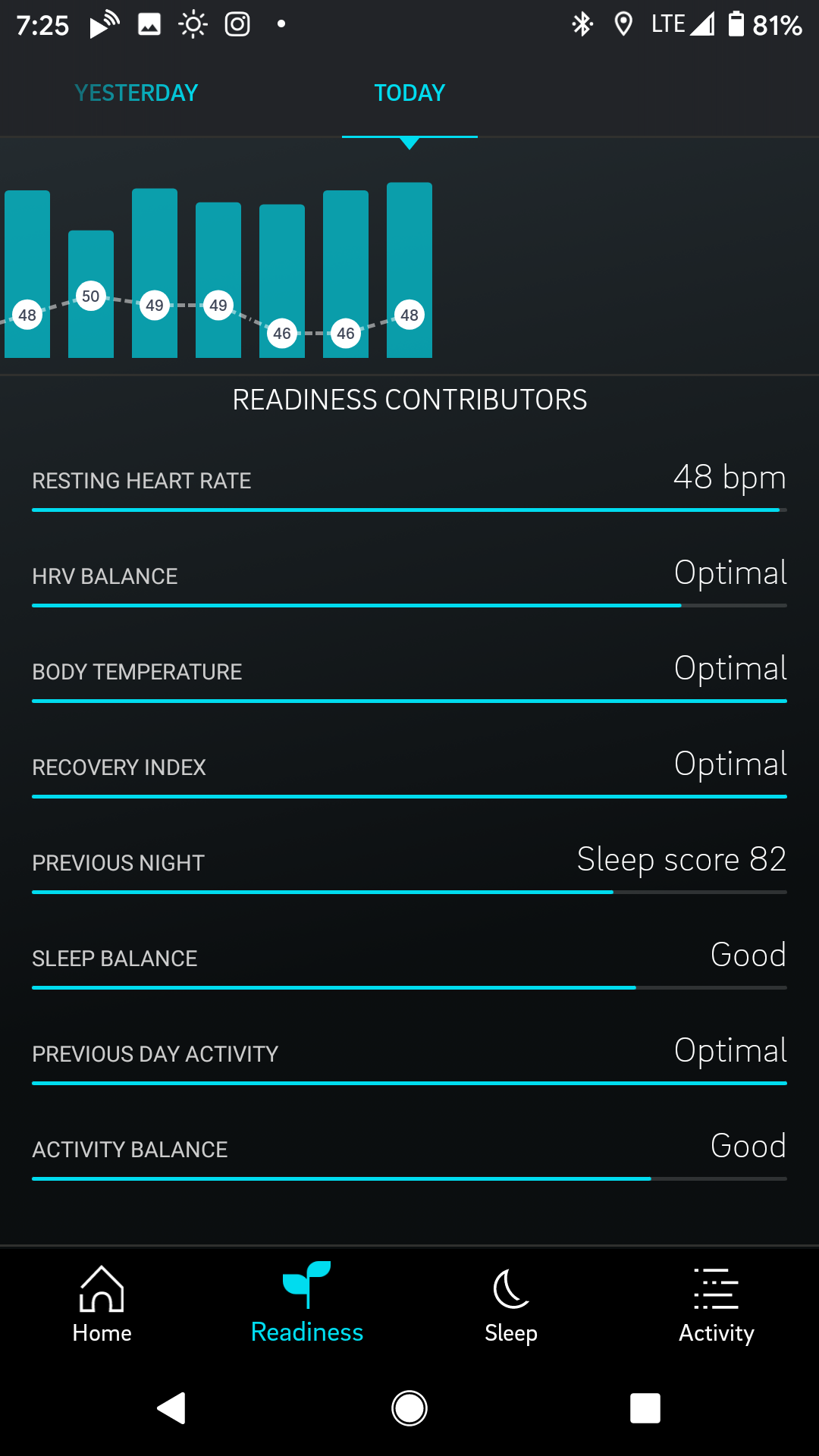Viewport: 819px width, 1456px height.
Task: Tap the Readiness tab
Action: [x=307, y=1304]
